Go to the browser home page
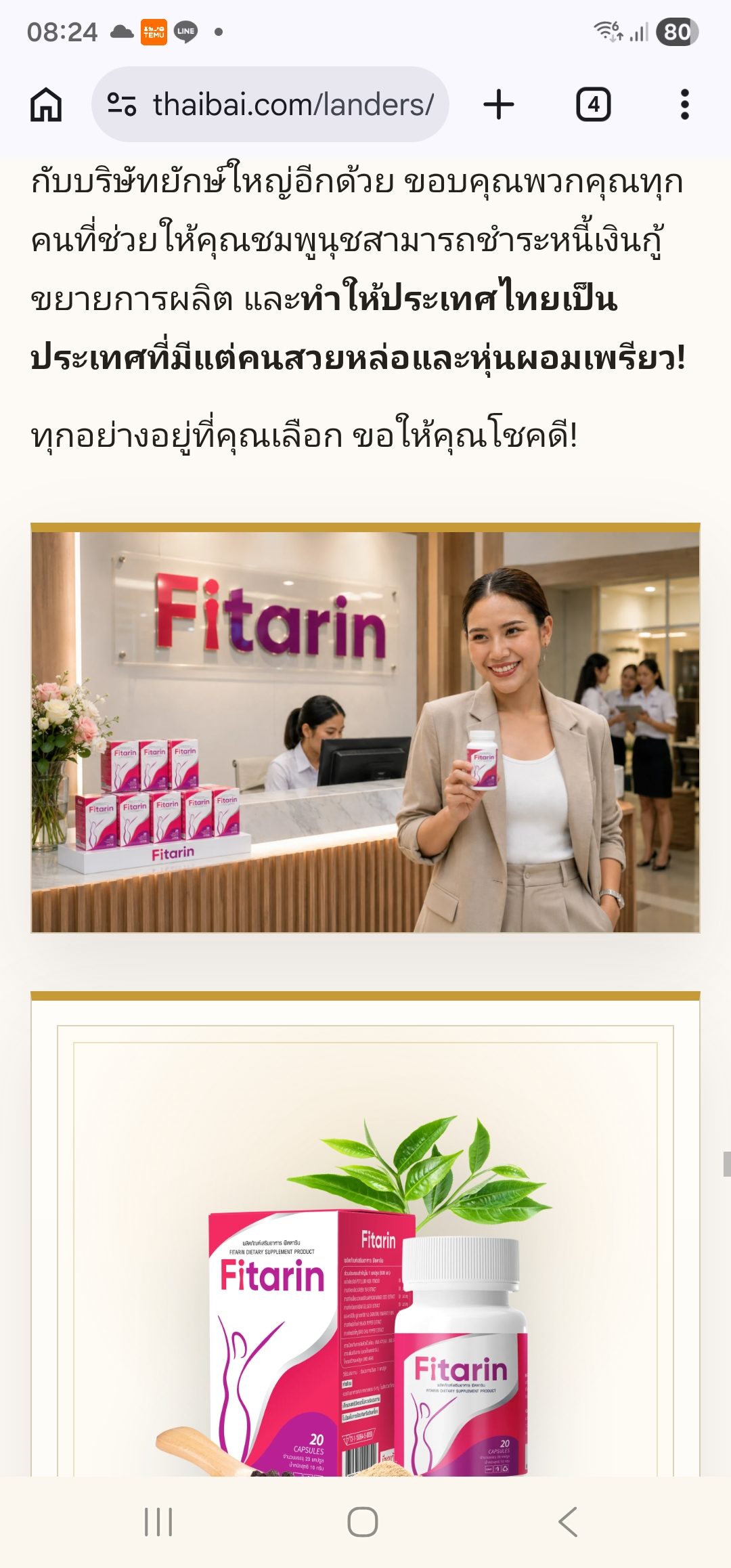Image resolution: width=731 pixels, height=1568 pixels. tap(46, 105)
